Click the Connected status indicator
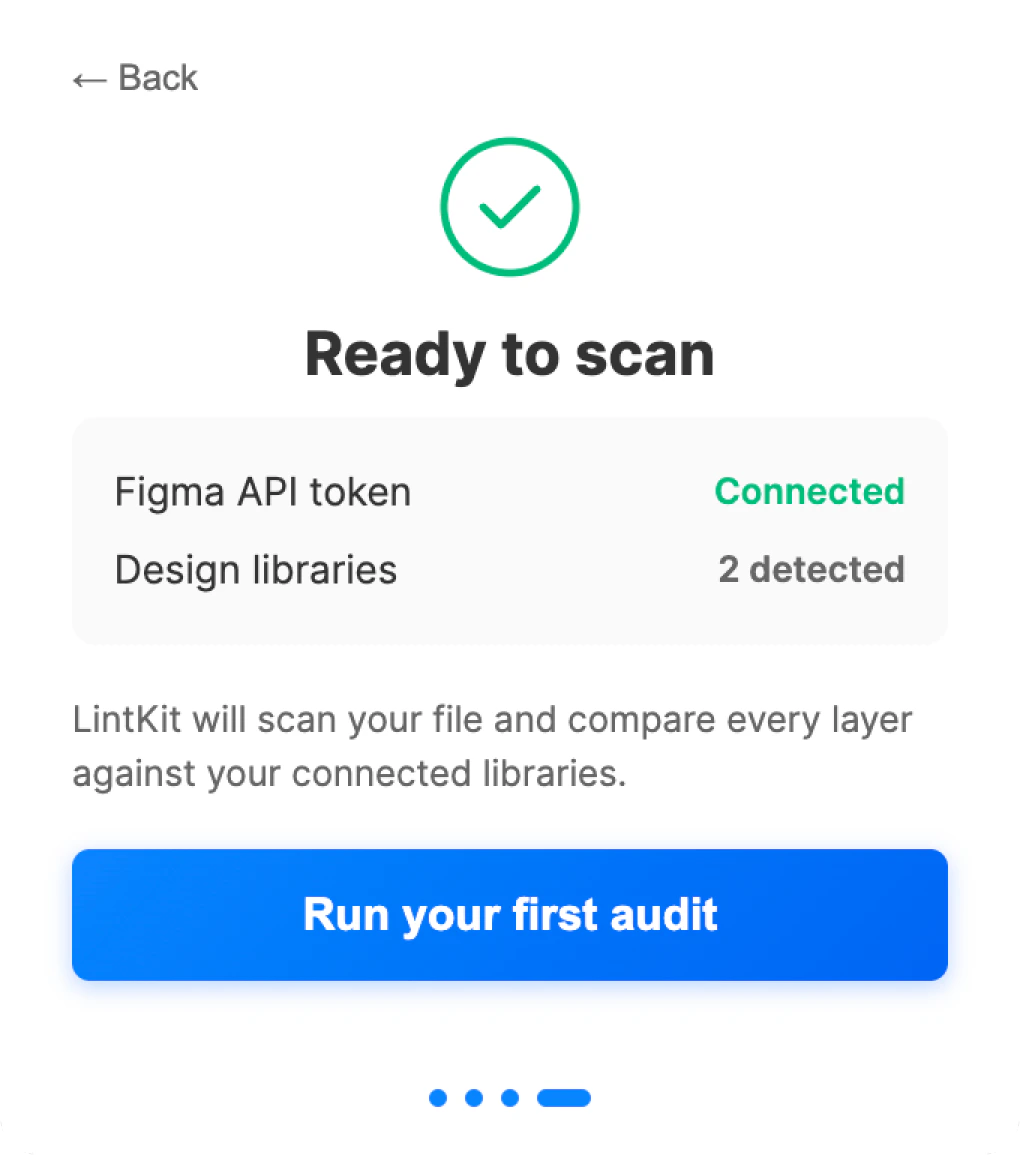 [809, 491]
